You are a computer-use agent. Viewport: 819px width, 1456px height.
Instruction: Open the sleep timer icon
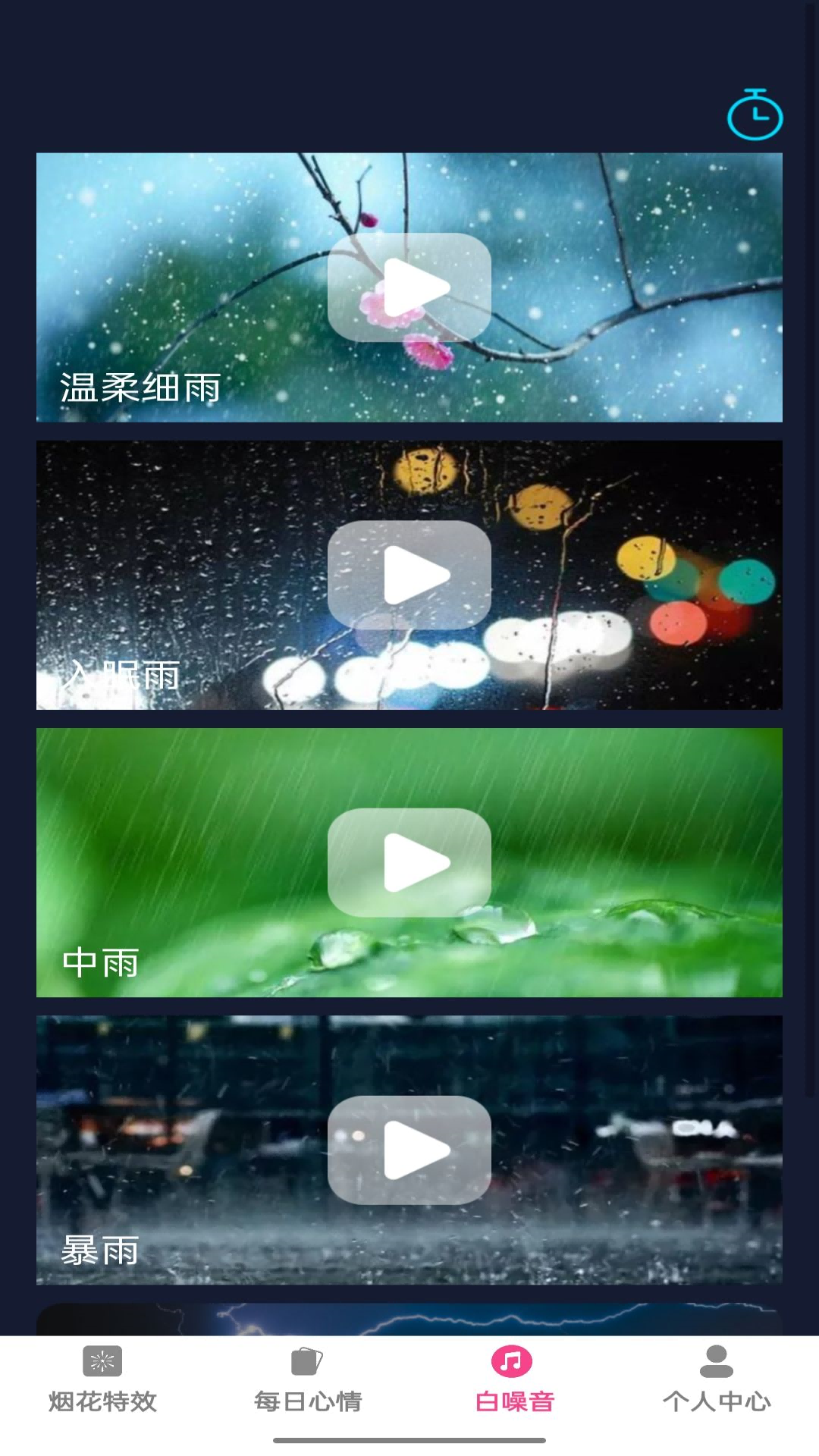pyautogui.click(x=755, y=115)
